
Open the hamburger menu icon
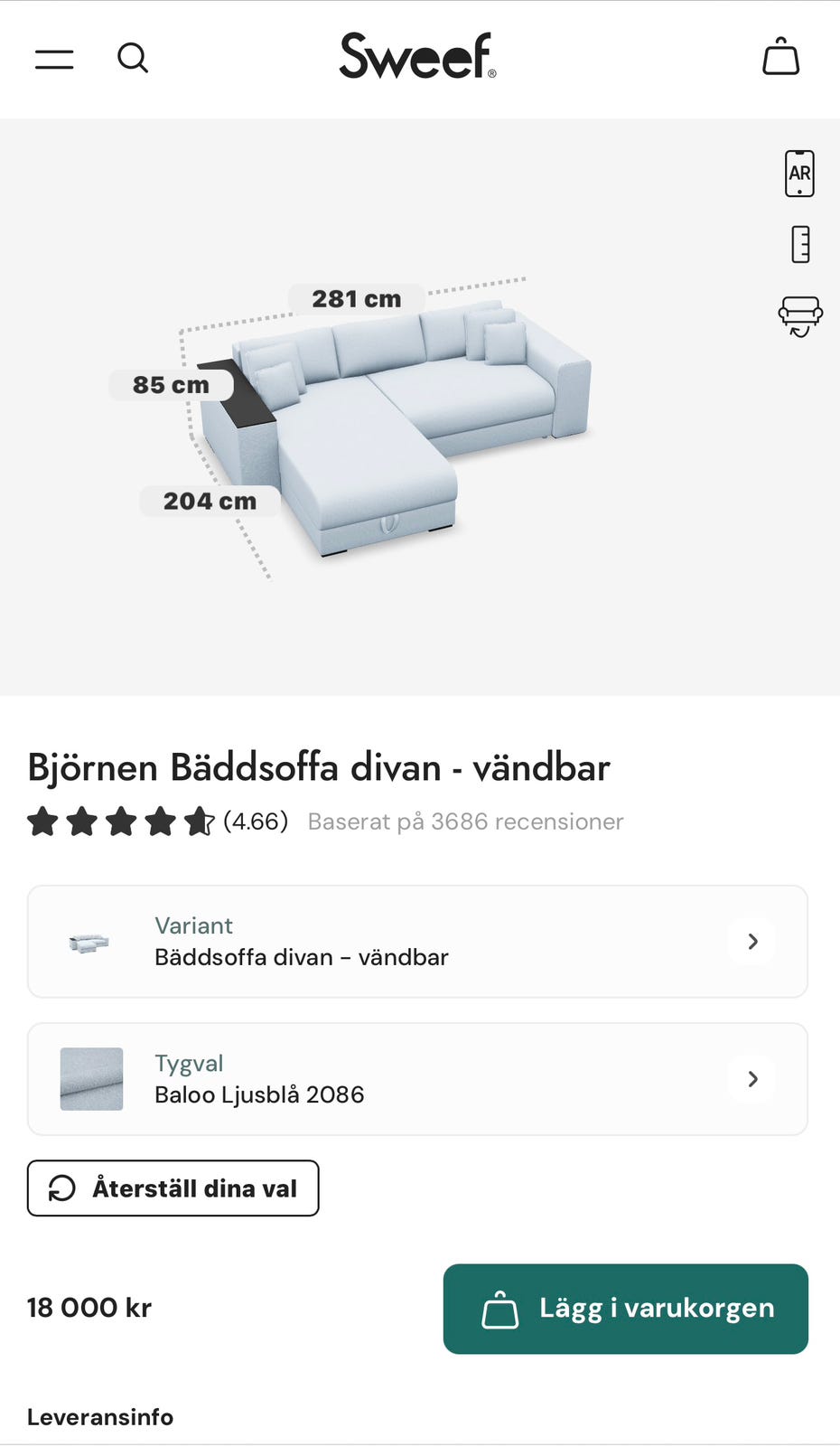coord(53,58)
